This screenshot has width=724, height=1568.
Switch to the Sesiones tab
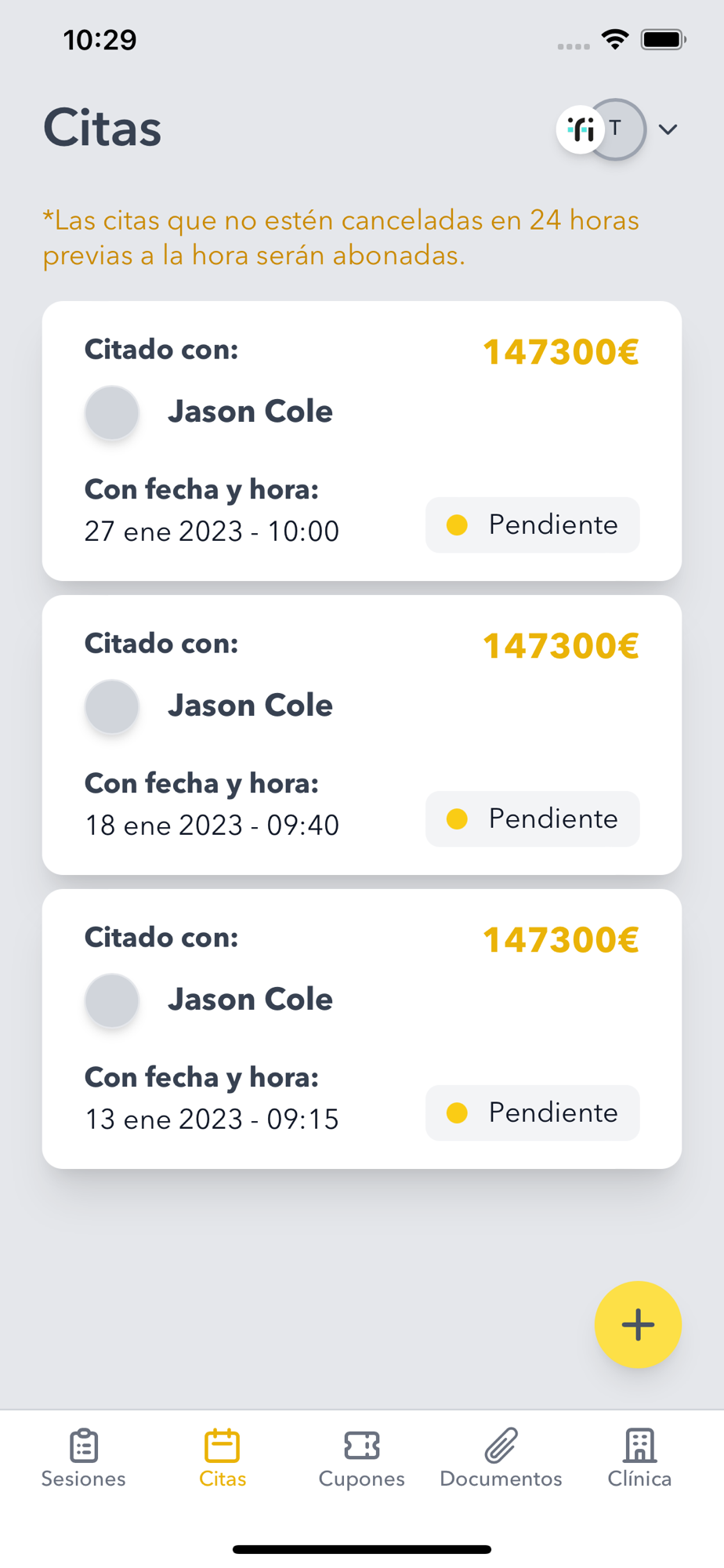84,1458
